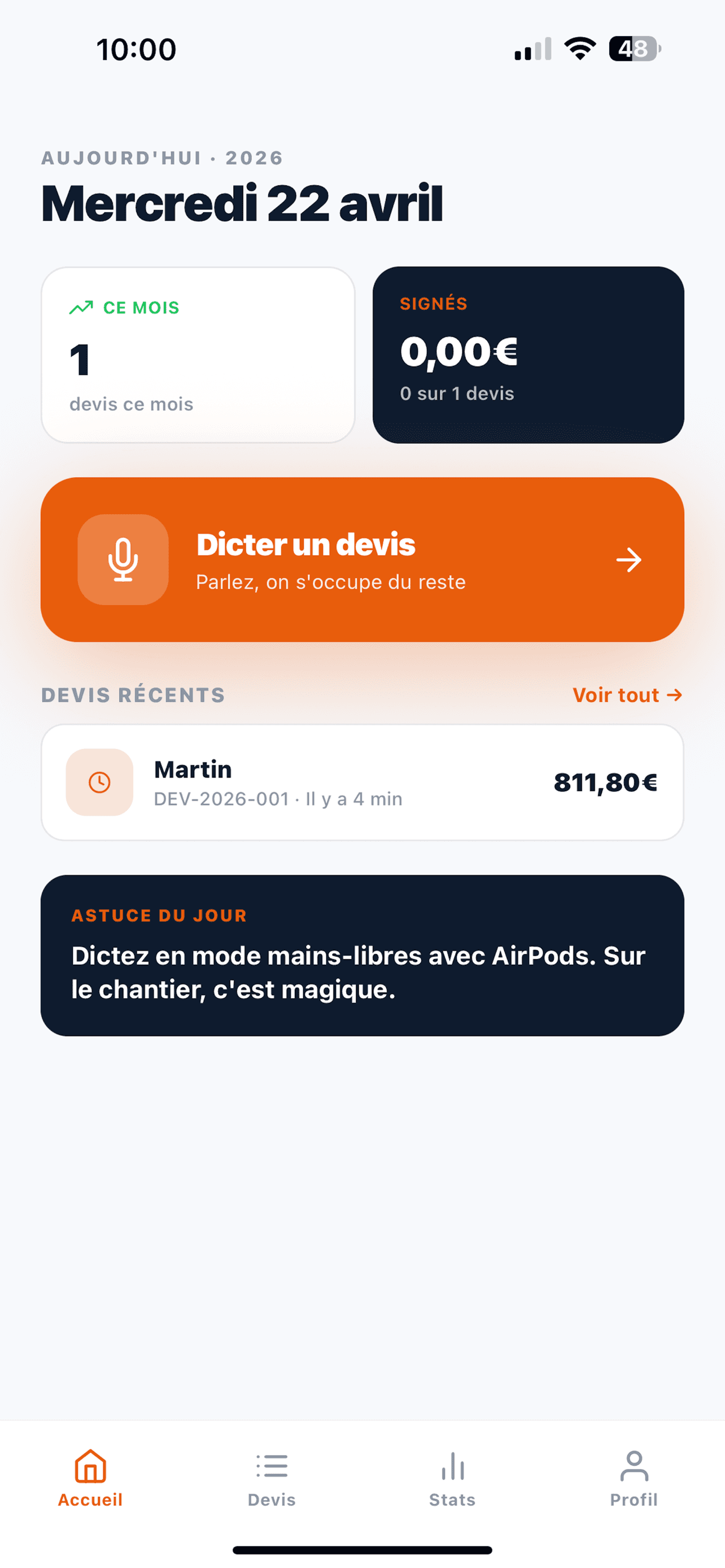Tap the Voir tout arrow icon
The width and height of the screenshot is (725, 1568).
pos(674,694)
